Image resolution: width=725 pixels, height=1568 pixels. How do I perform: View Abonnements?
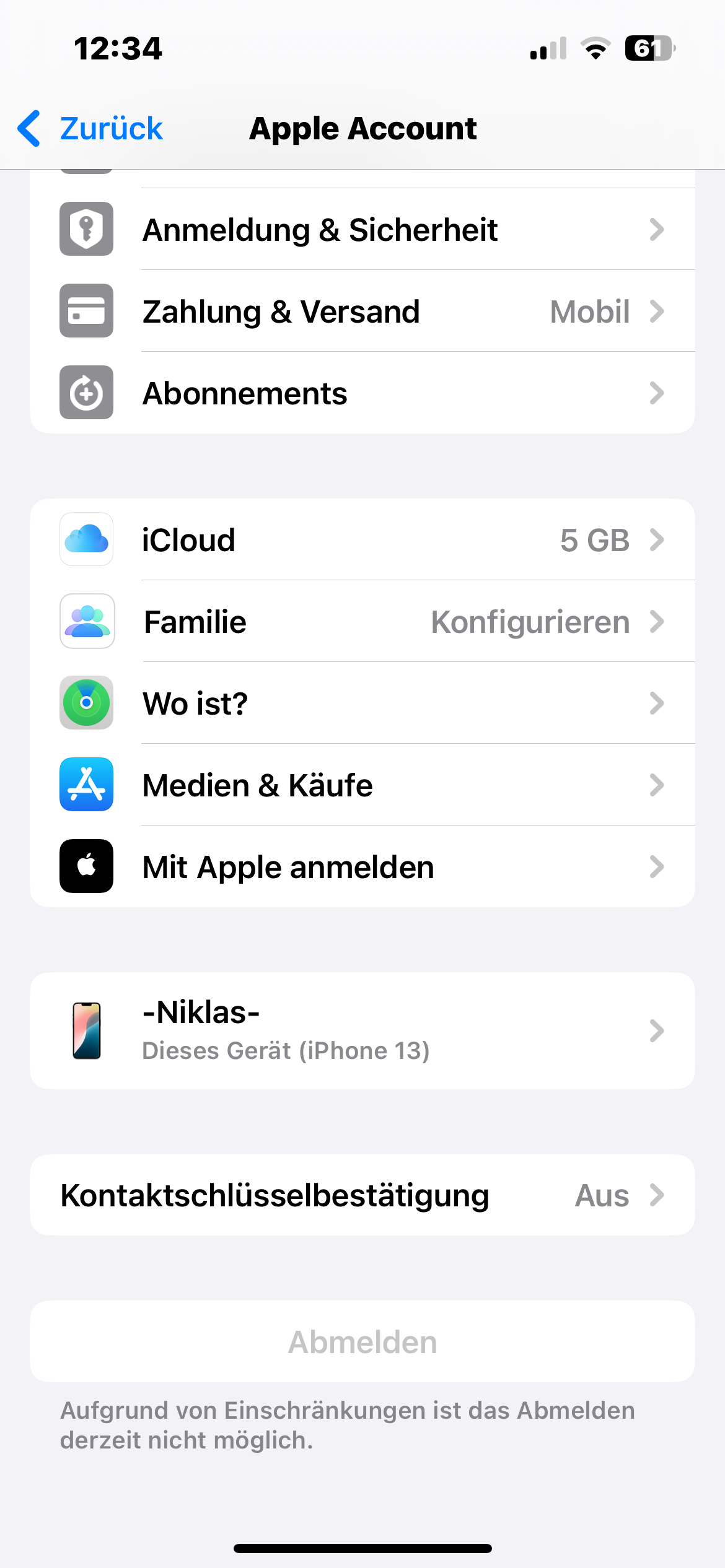(x=362, y=393)
